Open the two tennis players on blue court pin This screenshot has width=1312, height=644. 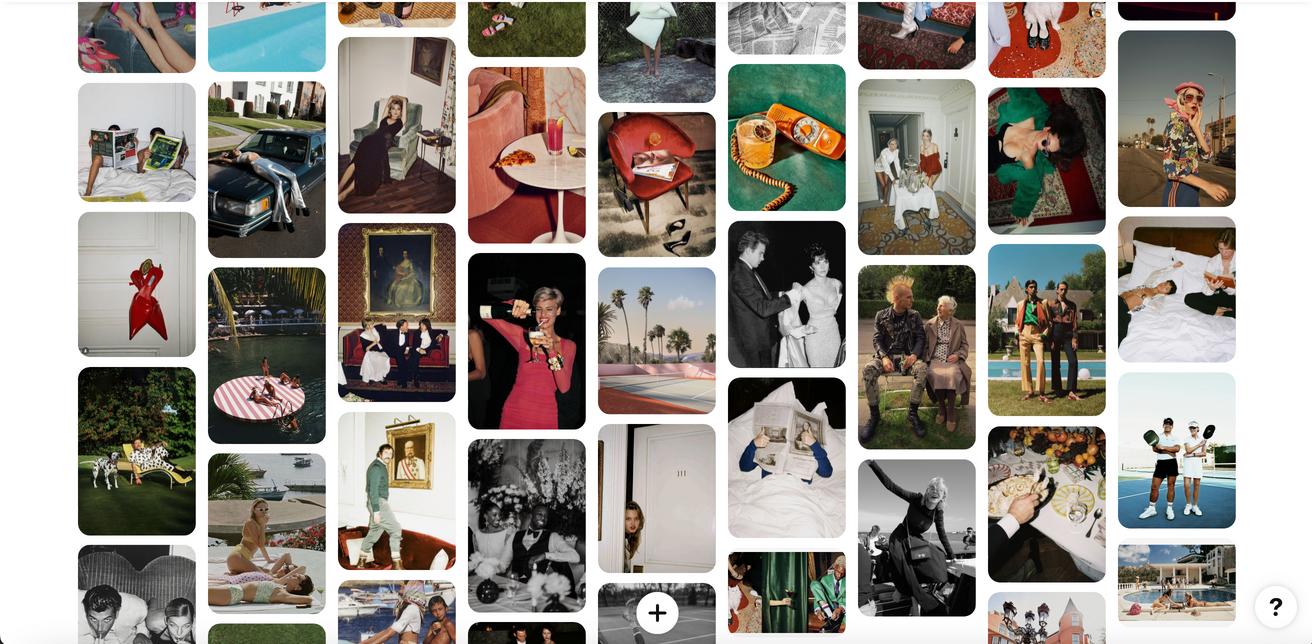click(x=1177, y=450)
